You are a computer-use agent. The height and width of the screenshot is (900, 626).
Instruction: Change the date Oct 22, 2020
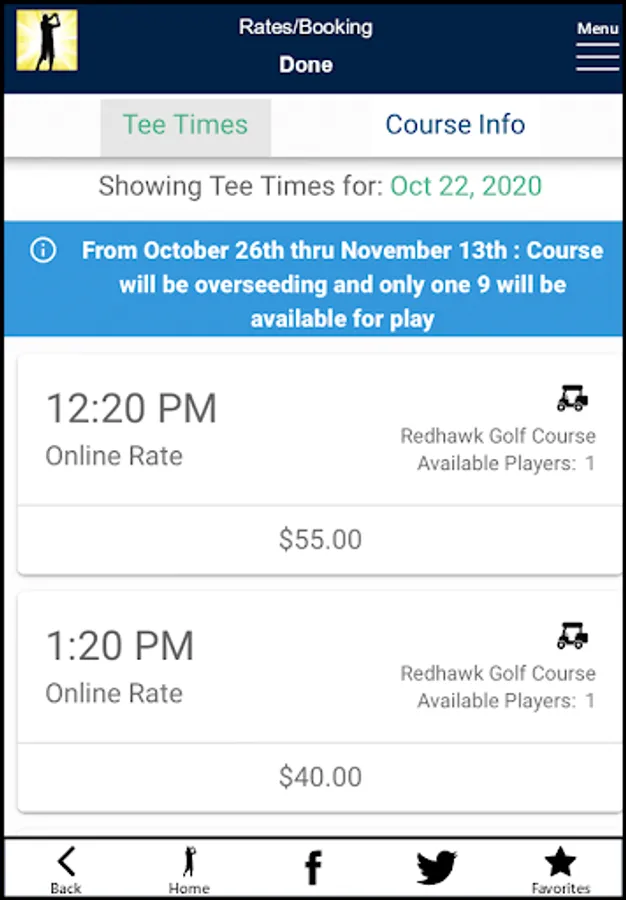(x=466, y=187)
